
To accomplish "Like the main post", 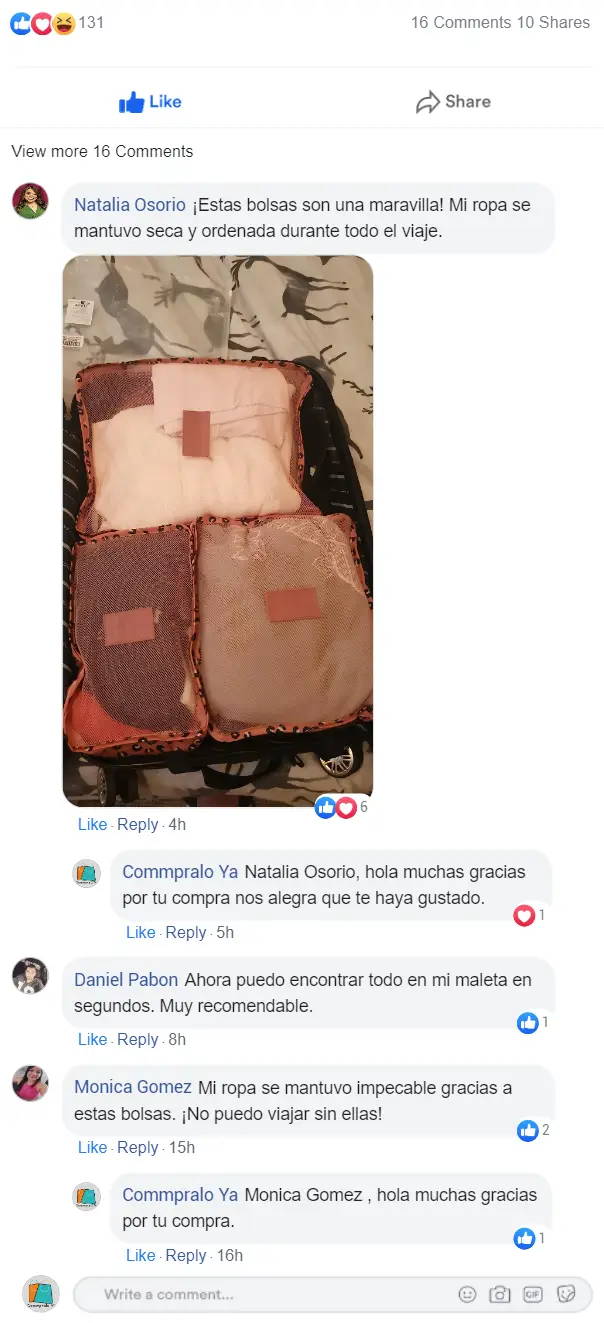I will (x=150, y=101).
